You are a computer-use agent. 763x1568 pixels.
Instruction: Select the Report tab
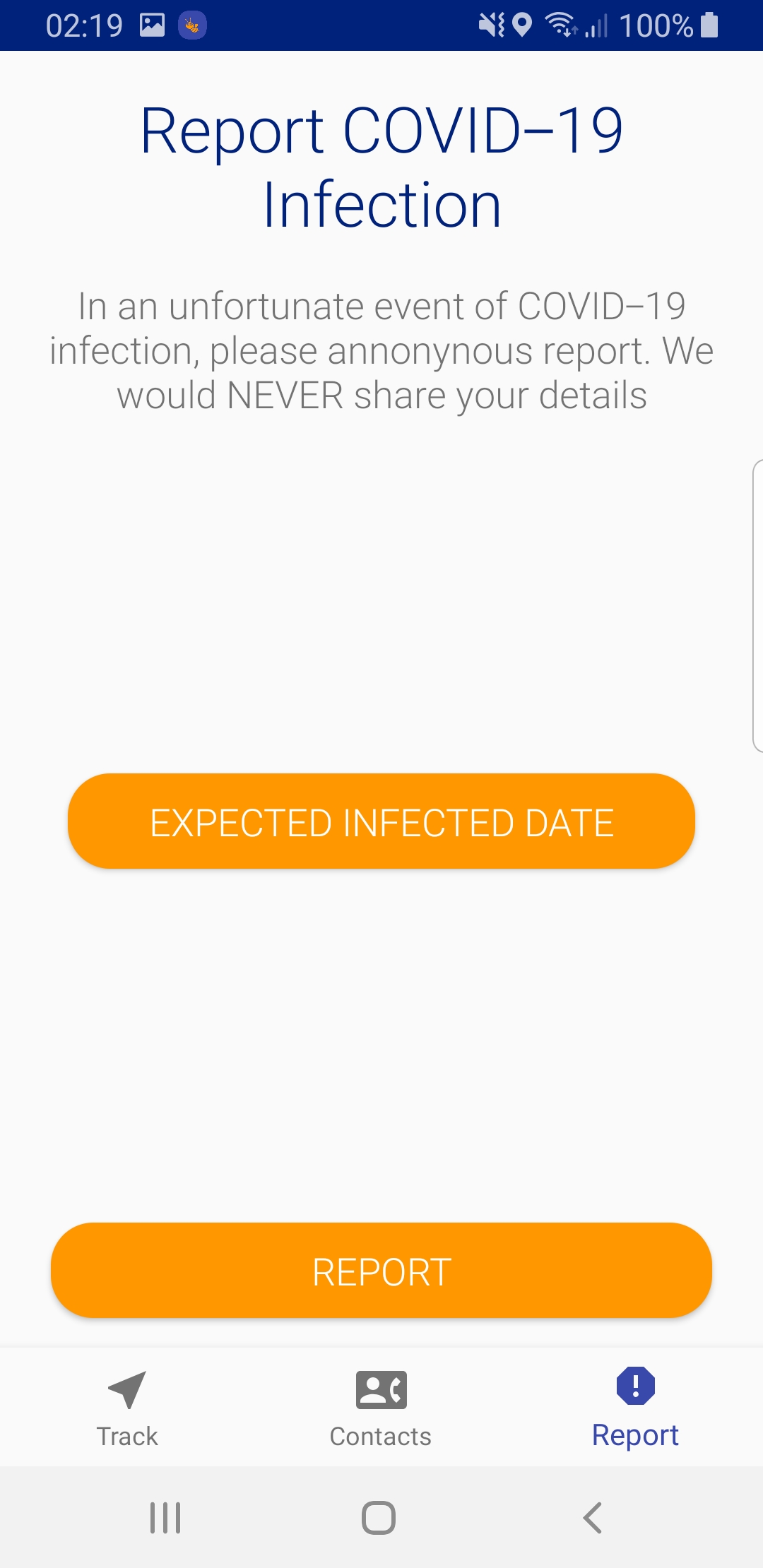(x=635, y=1407)
